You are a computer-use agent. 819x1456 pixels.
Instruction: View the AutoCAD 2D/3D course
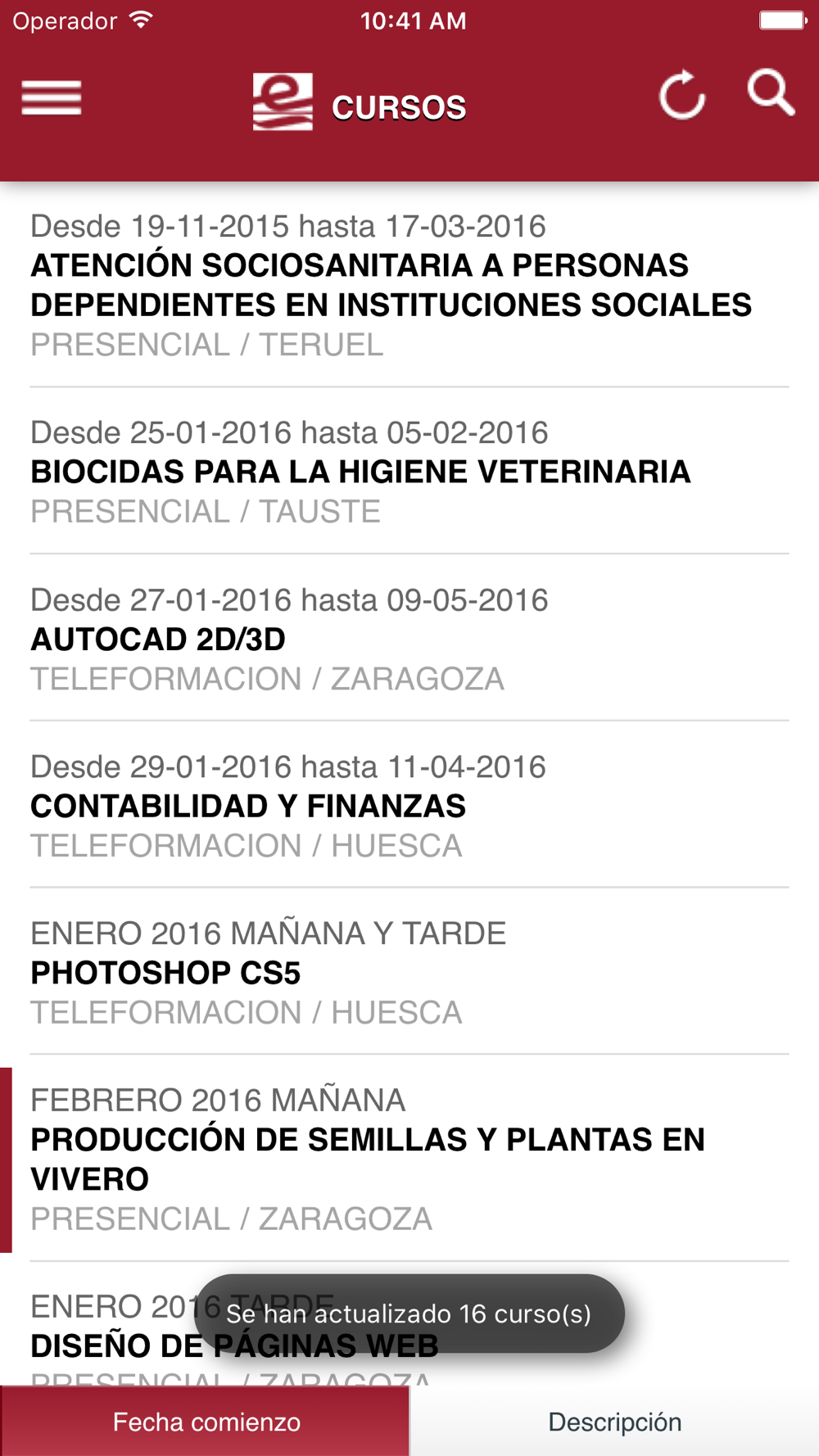(x=409, y=638)
